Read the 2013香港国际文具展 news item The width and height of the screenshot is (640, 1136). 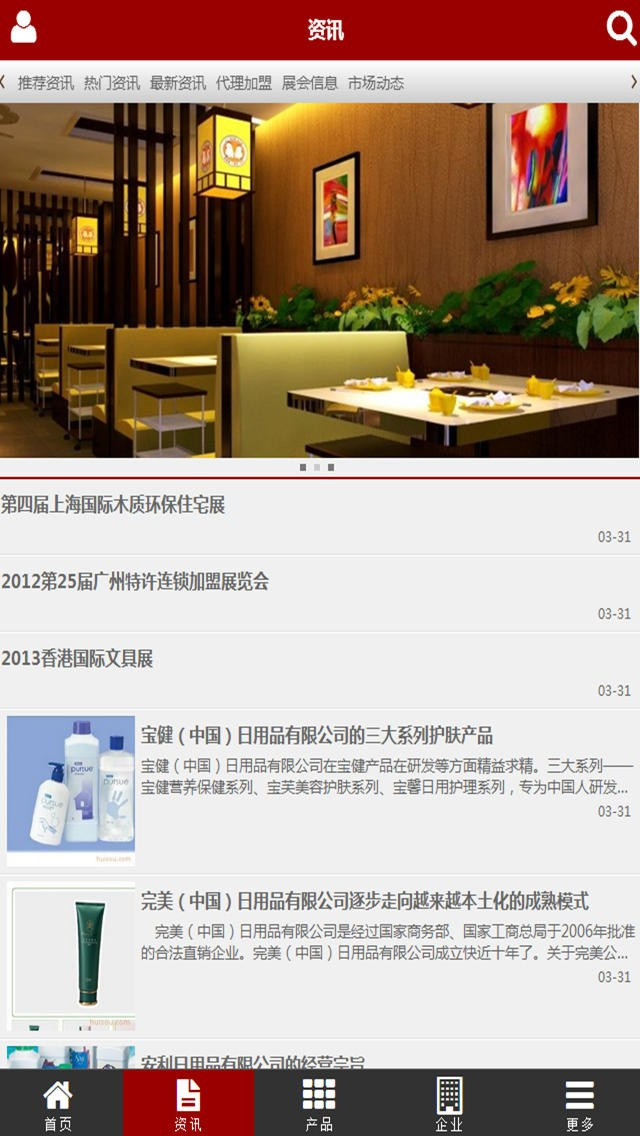click(x=77, y=659)
